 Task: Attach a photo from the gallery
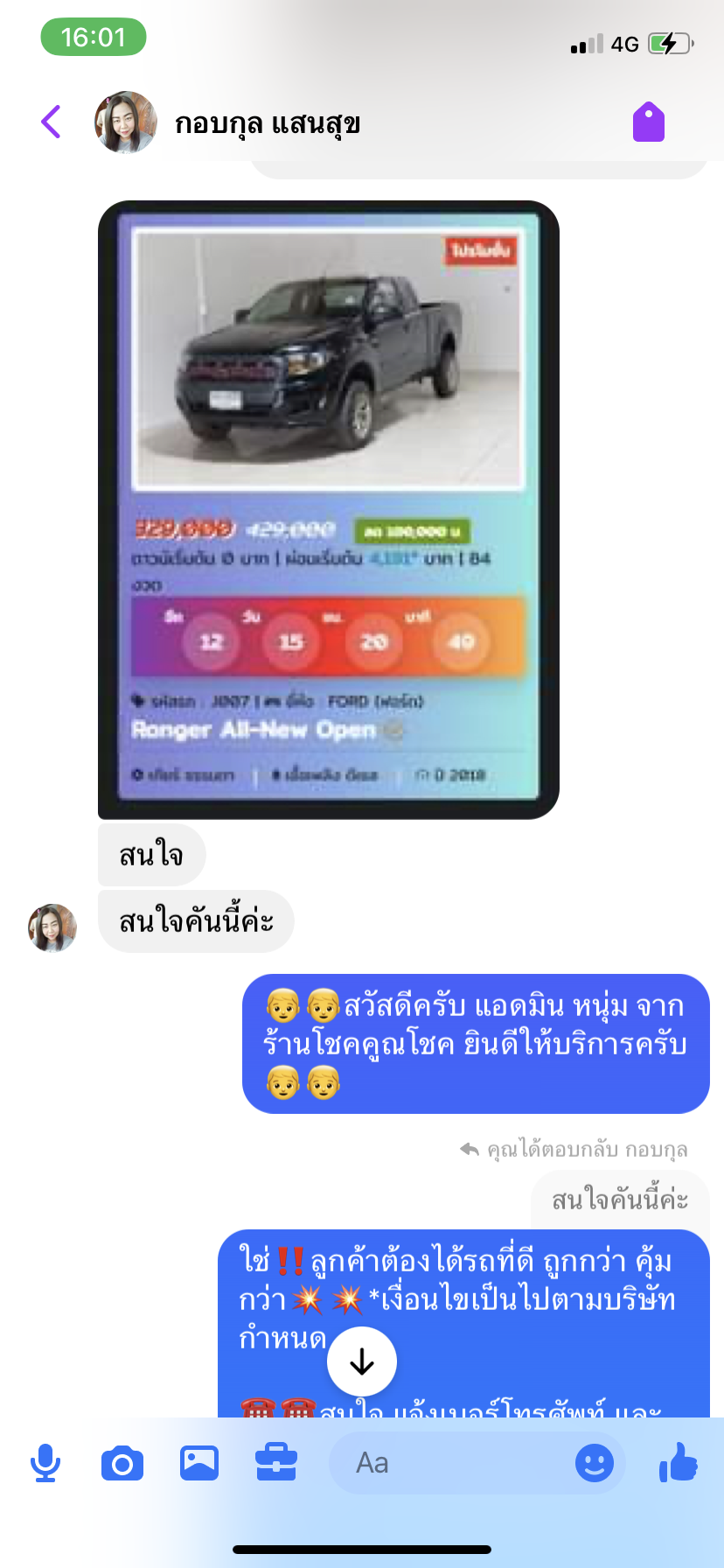tap(199, 1463)
